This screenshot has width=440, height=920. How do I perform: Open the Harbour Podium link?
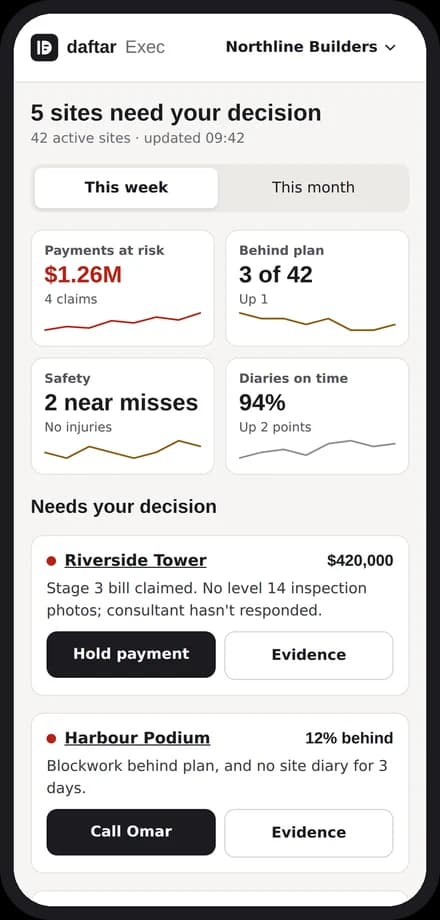(x=137, y=738)
